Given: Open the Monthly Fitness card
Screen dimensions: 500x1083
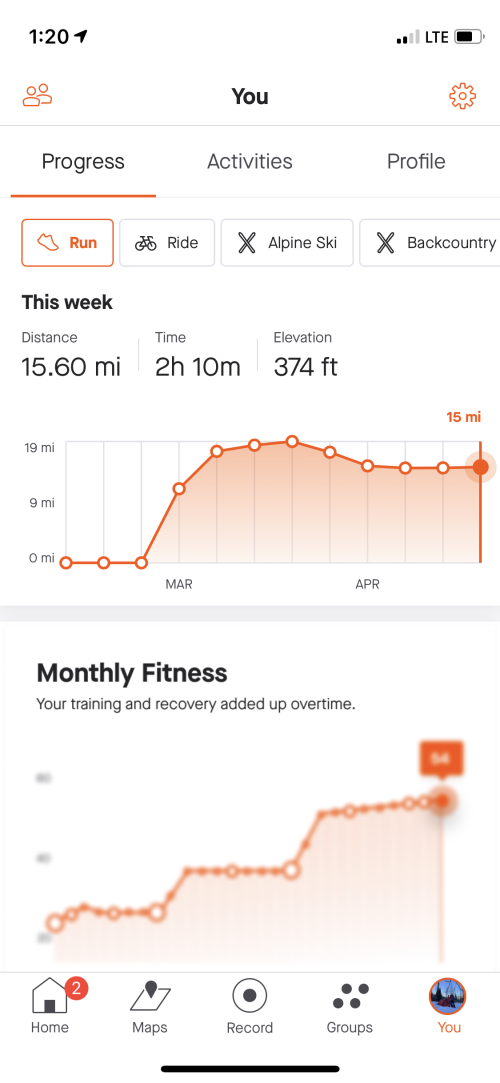Looking at the screenshot, I should [250, 796].
